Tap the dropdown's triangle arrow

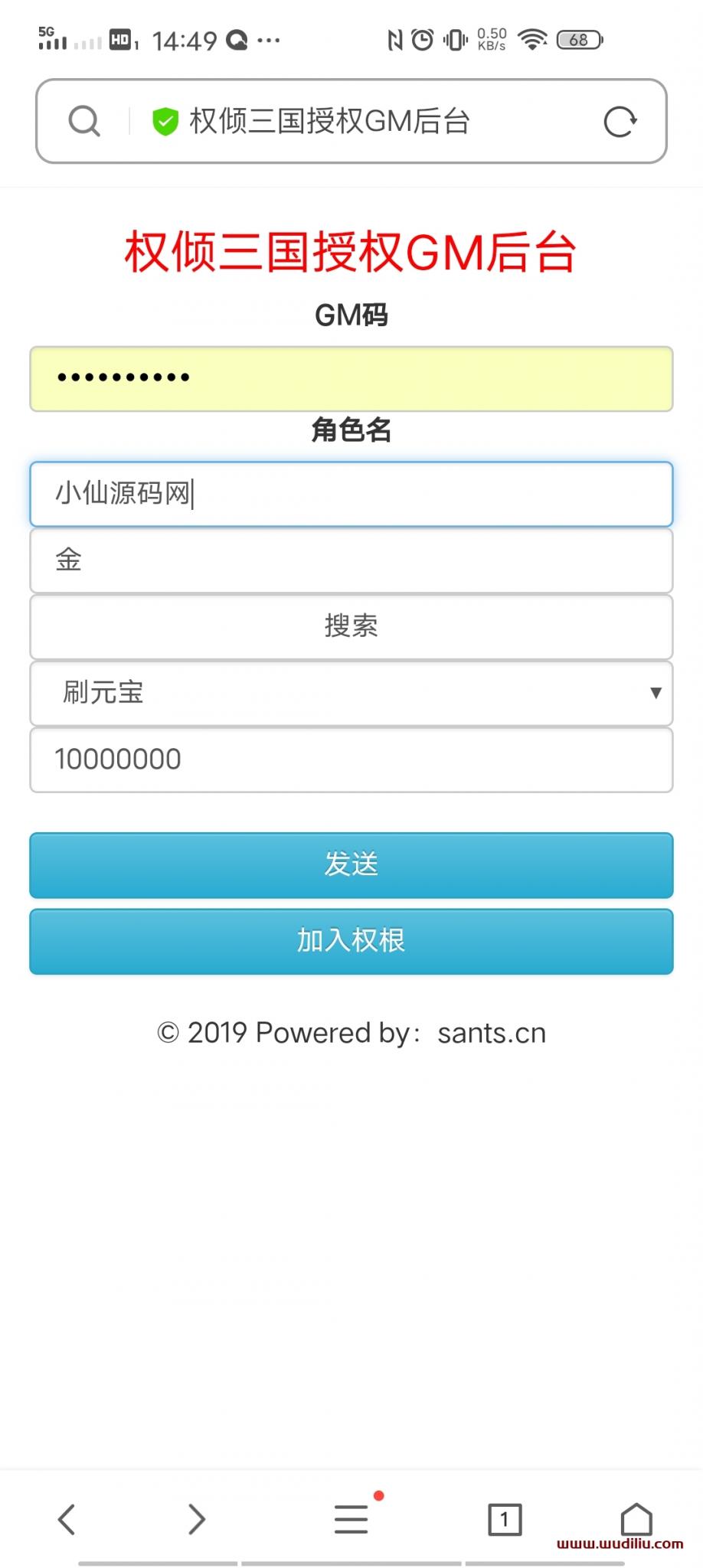[656, 693]
